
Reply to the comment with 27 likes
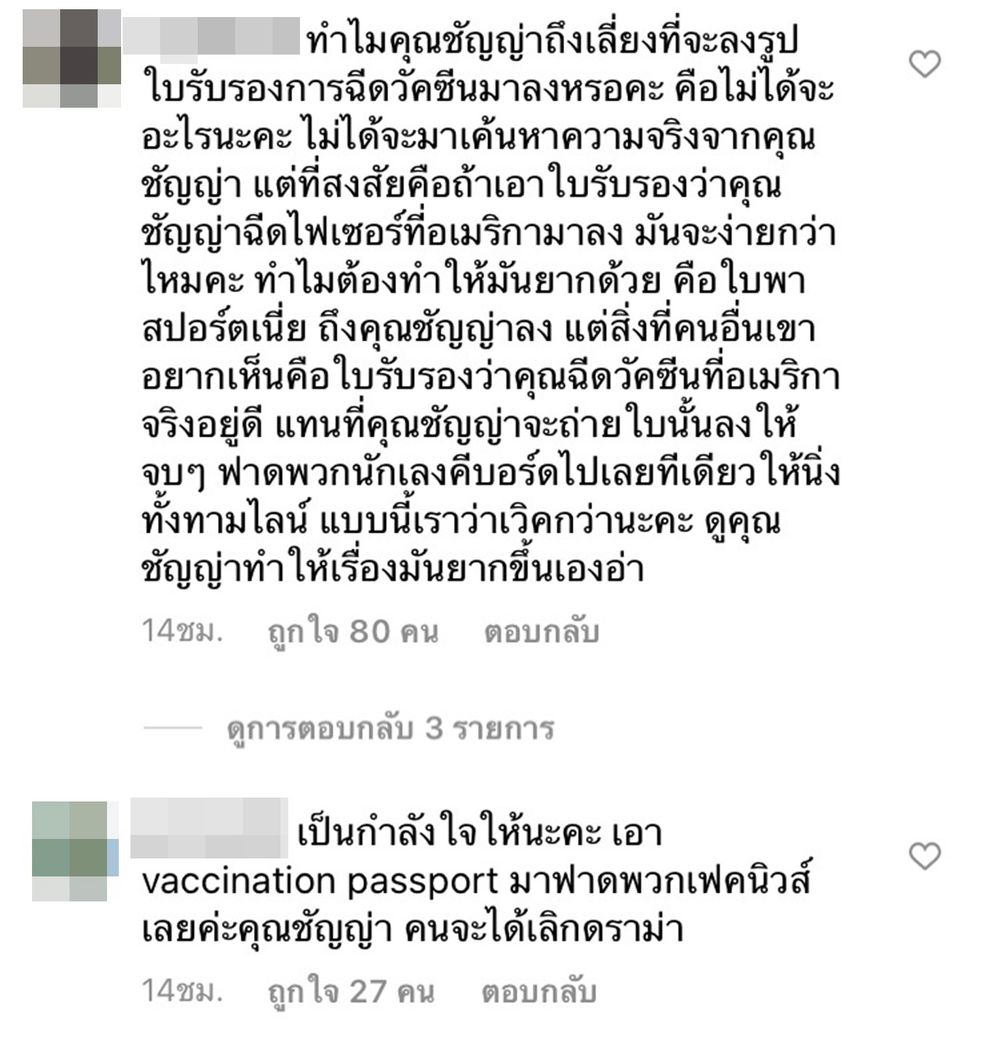539,991
